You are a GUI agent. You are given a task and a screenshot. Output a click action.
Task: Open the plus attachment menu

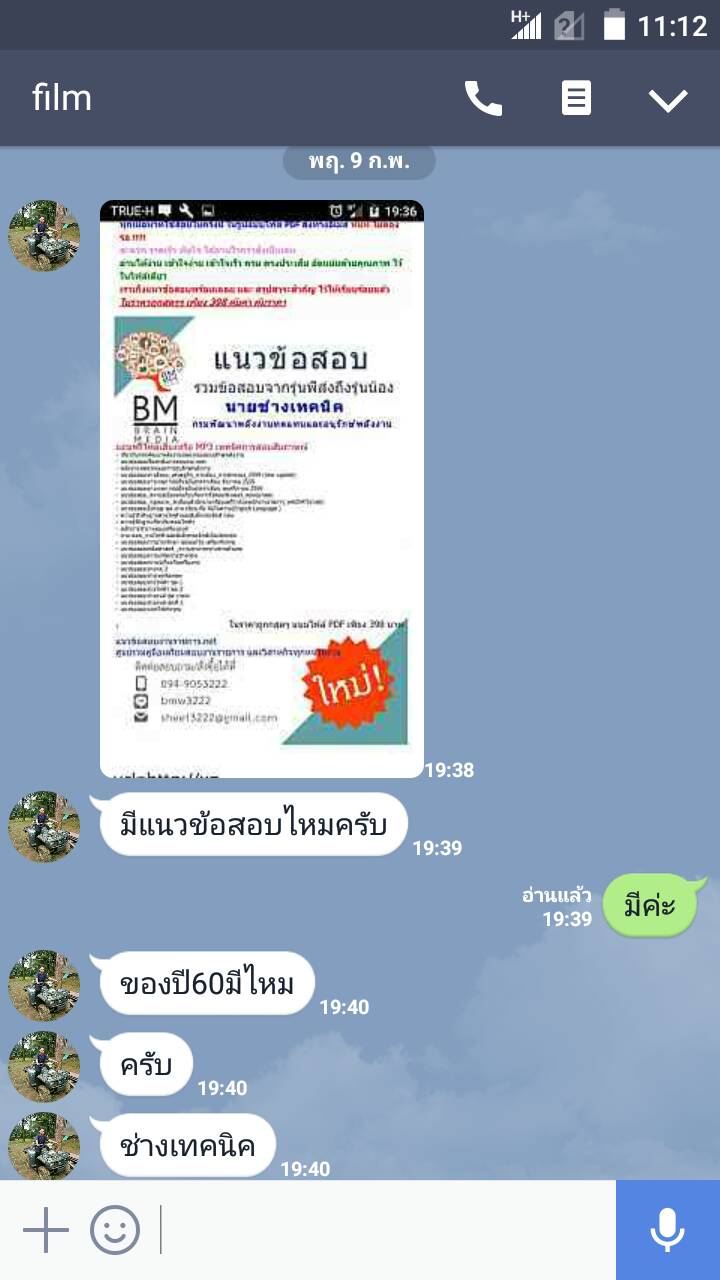45,1230
